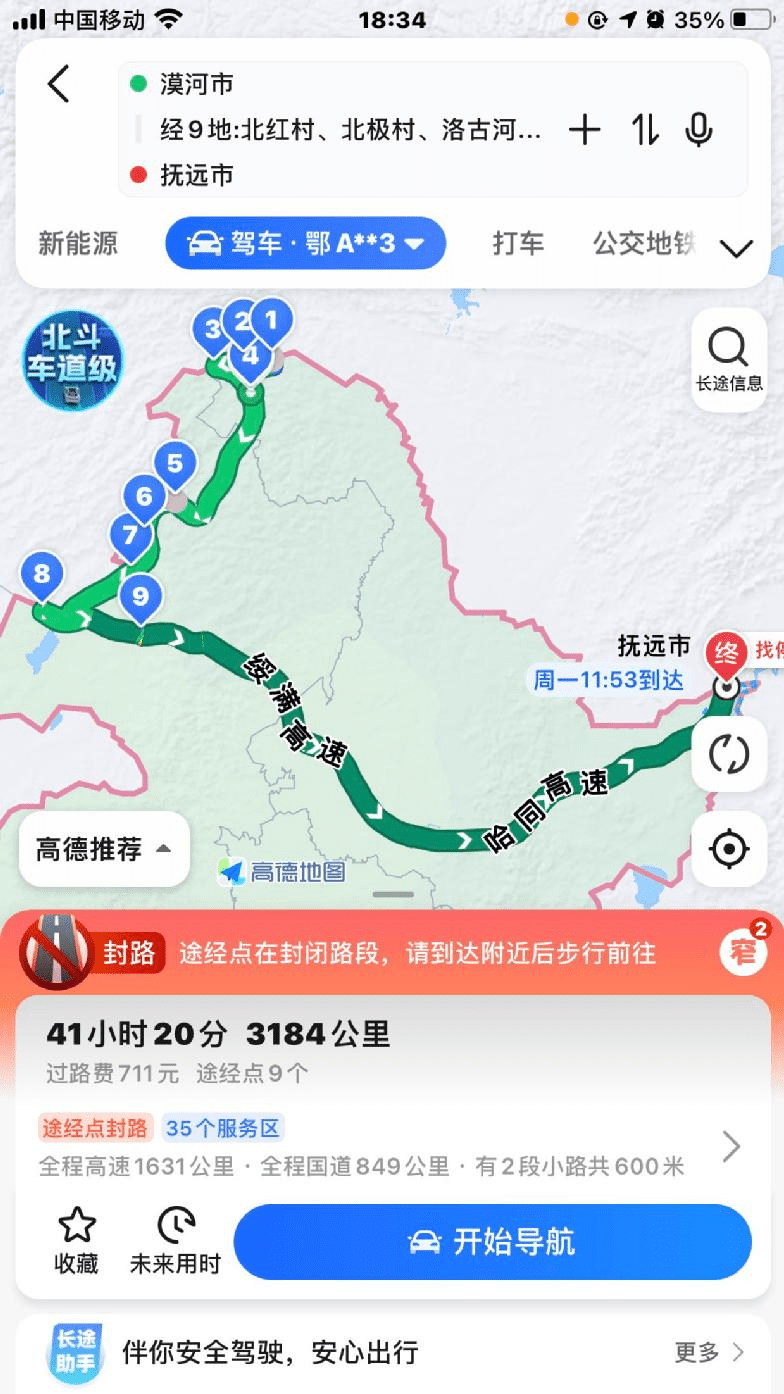Open route details via the right chevron

tap(731, 1147)
